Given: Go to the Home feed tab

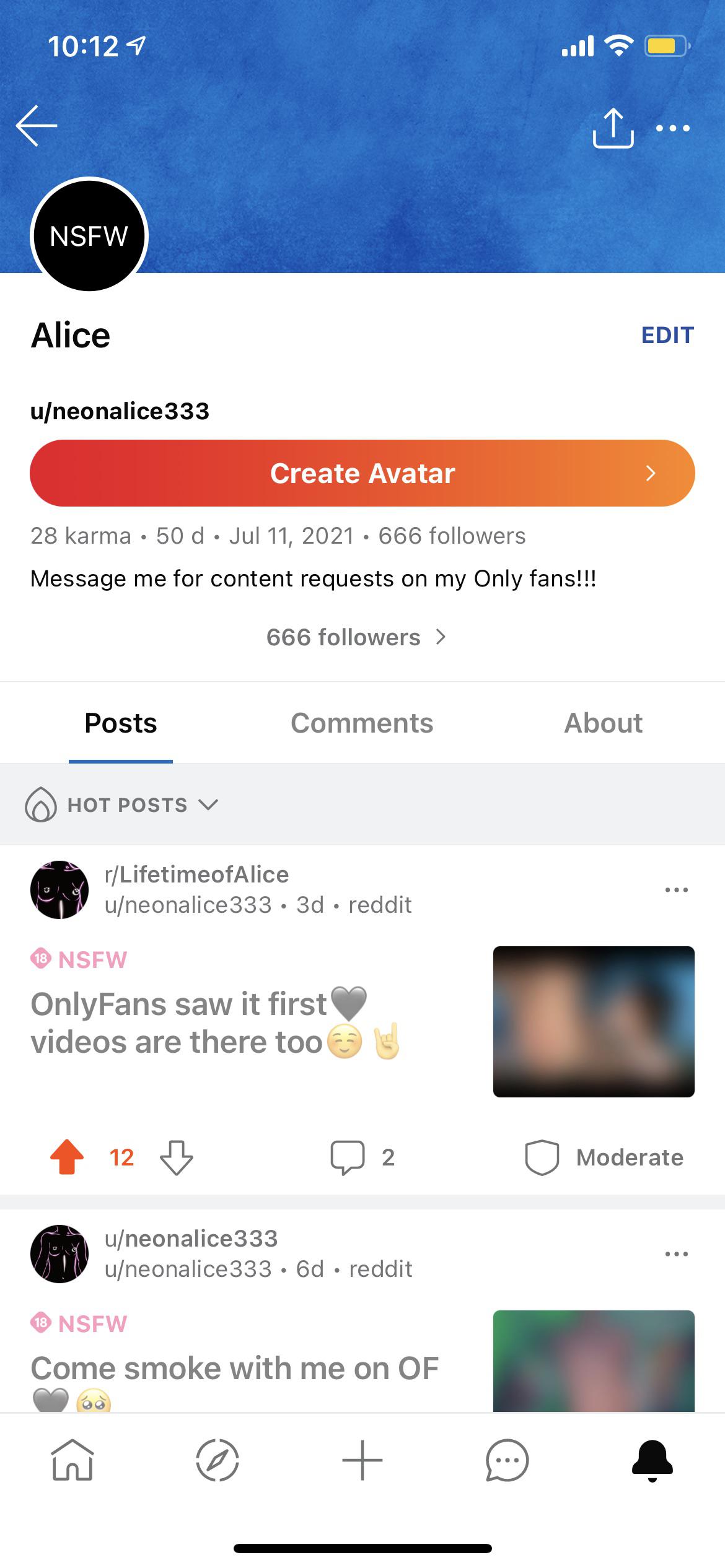Looking at the screenshot, I should pyautogui.click(x=72, y=1460).
